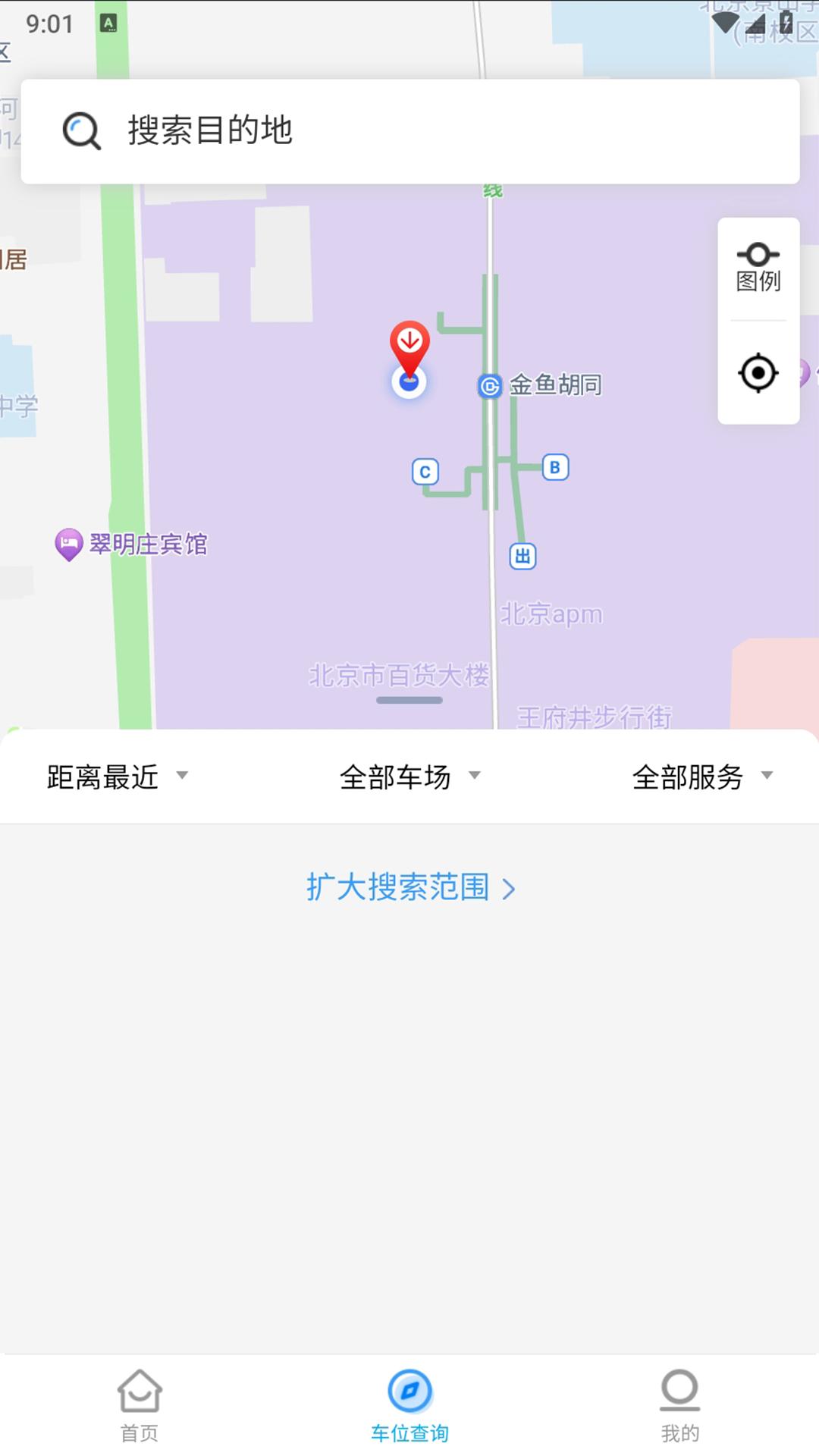
Task: Tap the locate-me crosshair icon
Action: click(x=758, y=373)
